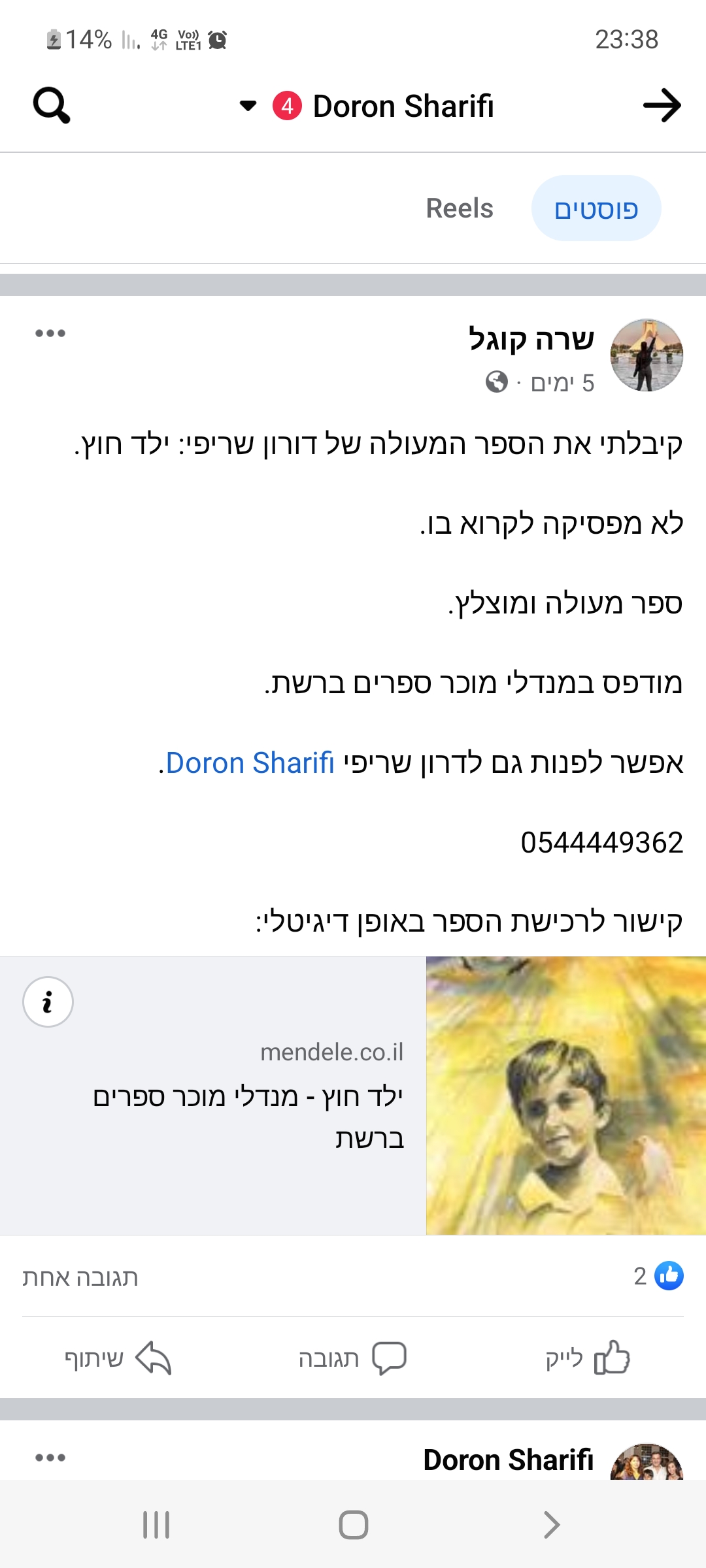Expand the Doron Sharifi profile dropdown
Screen dimensions: 706x1568
(x=248, y=106)
